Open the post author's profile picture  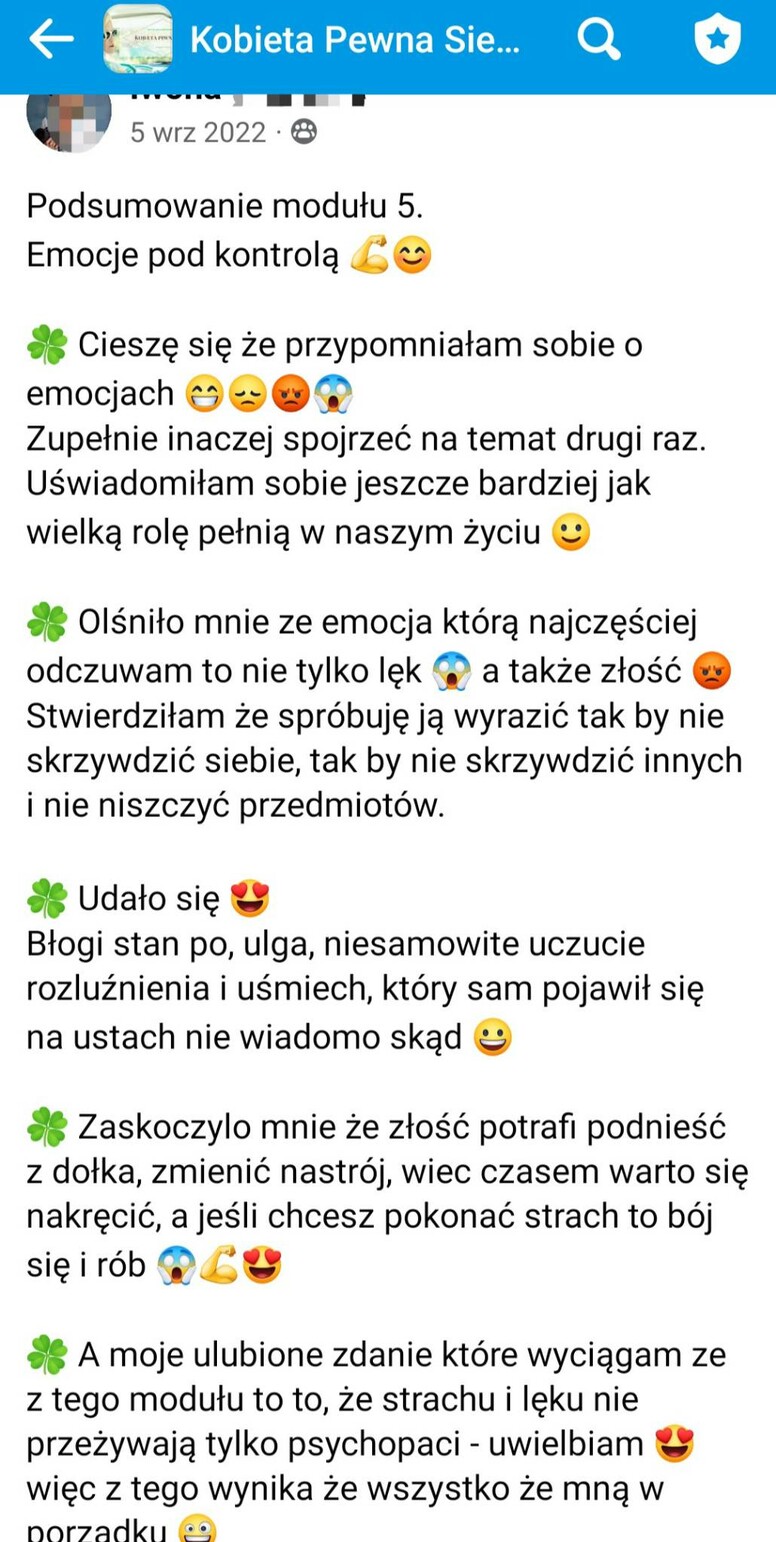click(x=68, y=120)
